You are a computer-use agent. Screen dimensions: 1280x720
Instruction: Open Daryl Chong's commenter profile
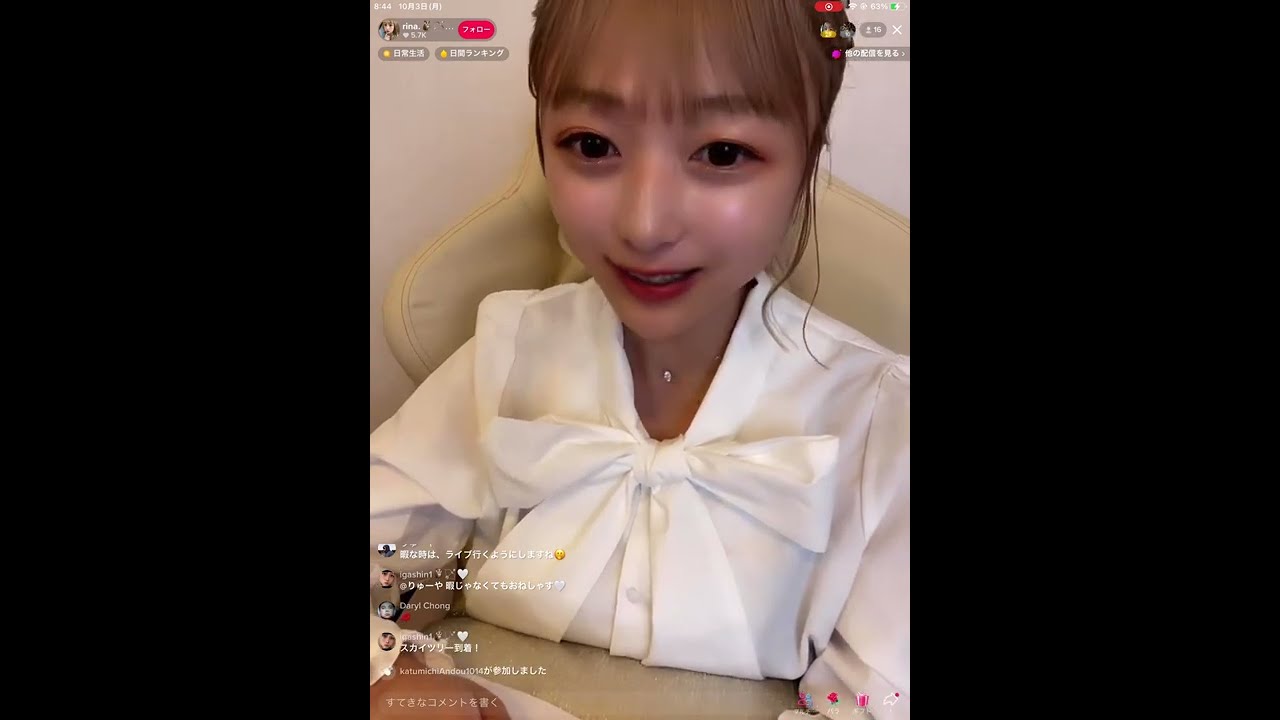coord(387,609)
